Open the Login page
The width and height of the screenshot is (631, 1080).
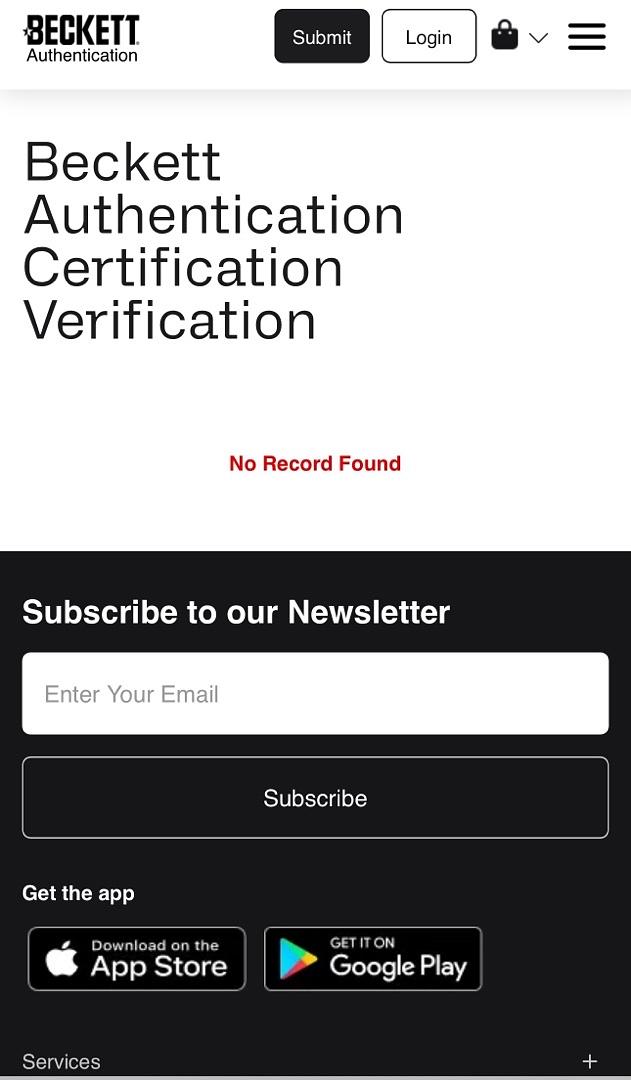click(x=429, y=37)
